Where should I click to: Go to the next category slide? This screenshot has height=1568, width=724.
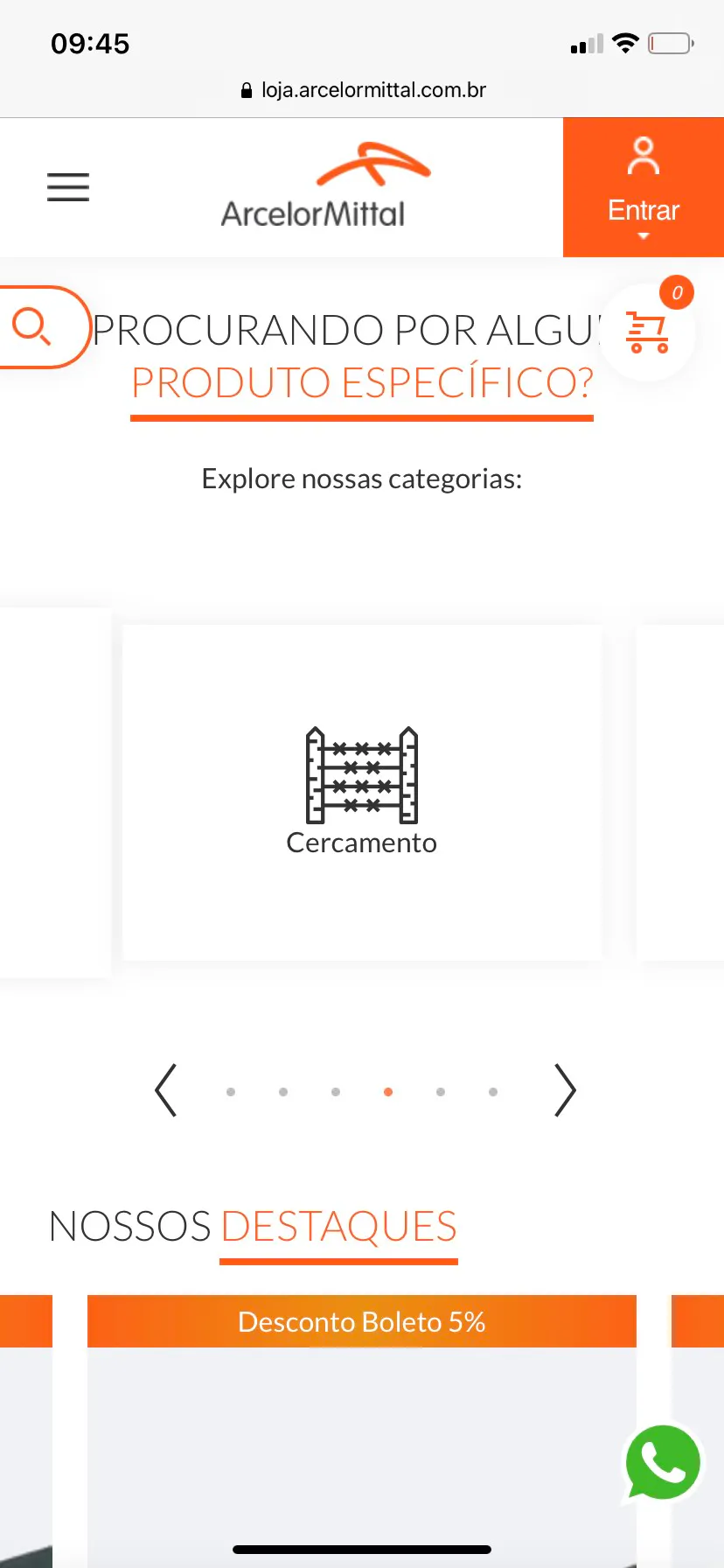coord(565,1090)
